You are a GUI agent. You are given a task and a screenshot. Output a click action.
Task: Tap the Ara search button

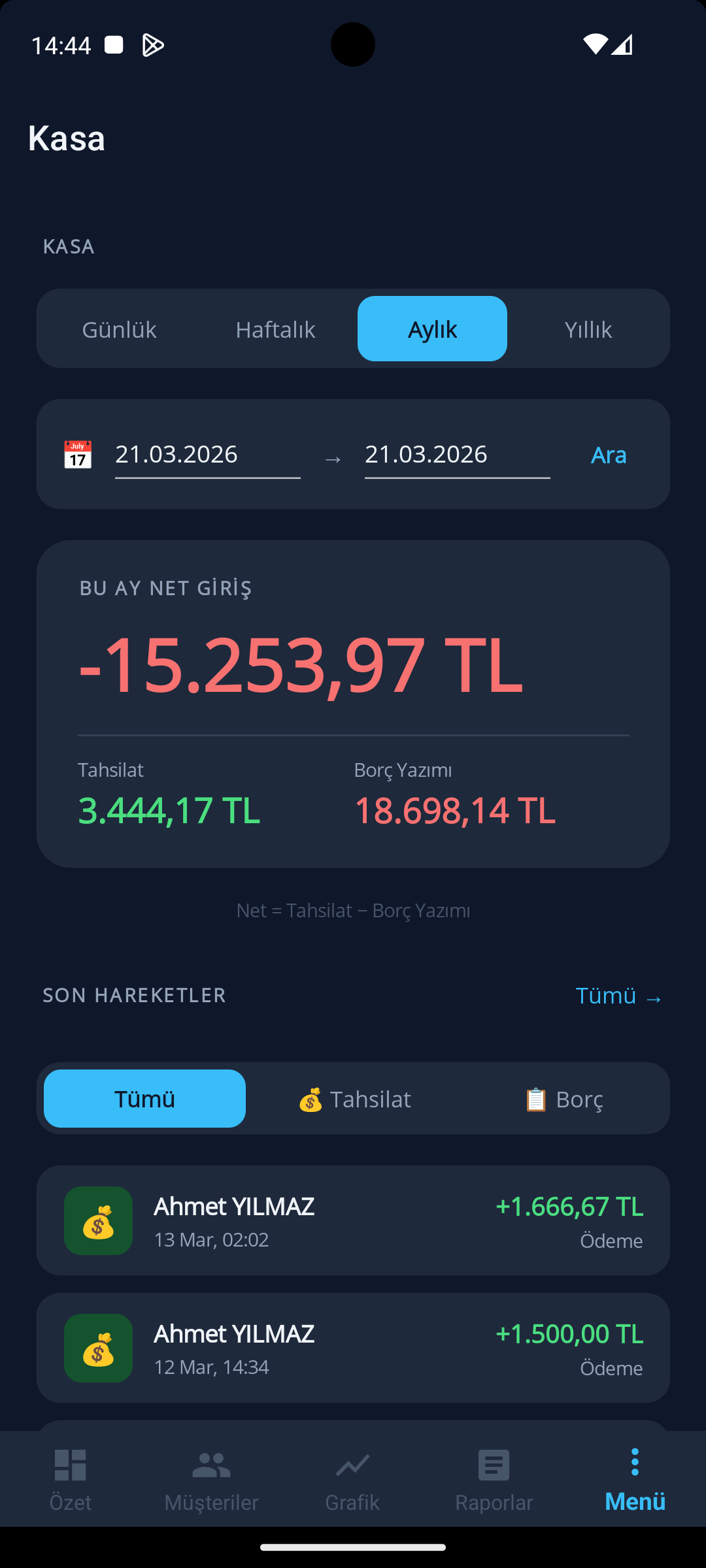(609, 455)
